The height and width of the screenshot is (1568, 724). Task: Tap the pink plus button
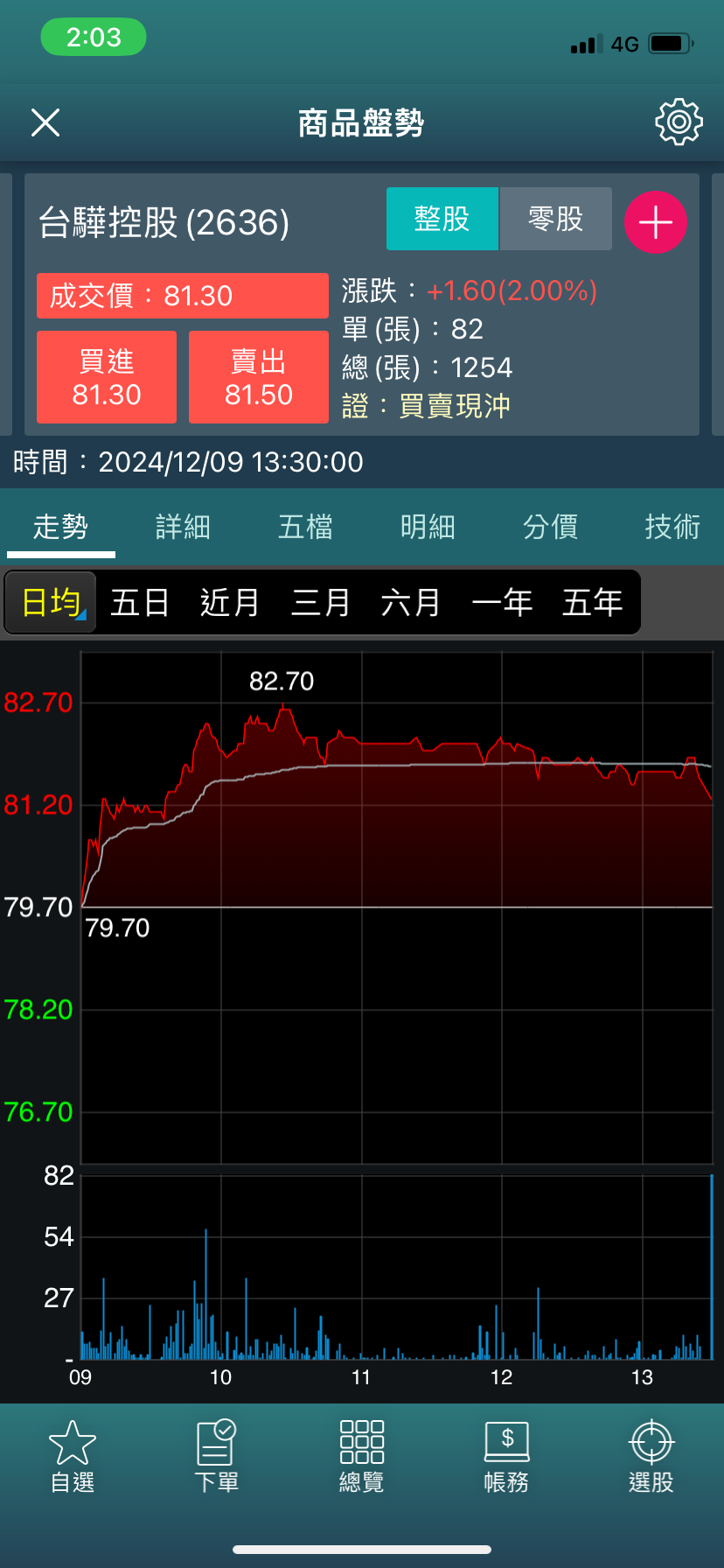tap(656, 222)
